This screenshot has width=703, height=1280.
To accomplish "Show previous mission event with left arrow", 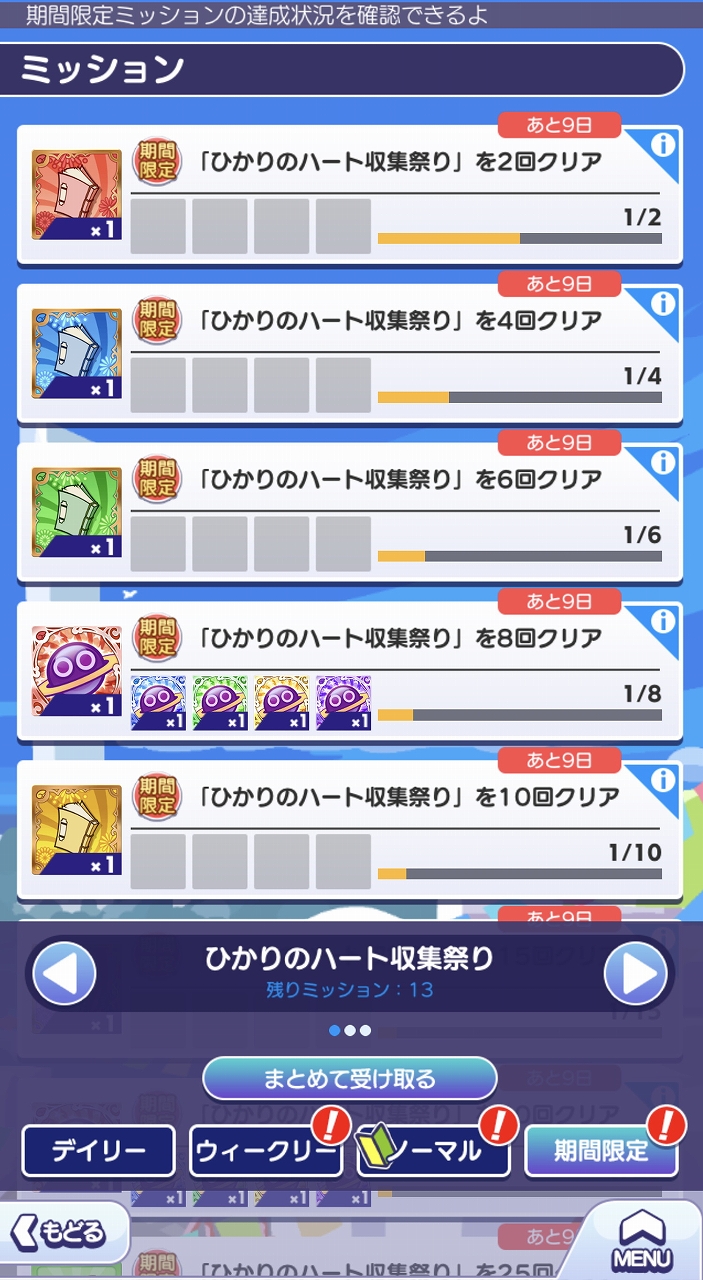I will point(65,973).
